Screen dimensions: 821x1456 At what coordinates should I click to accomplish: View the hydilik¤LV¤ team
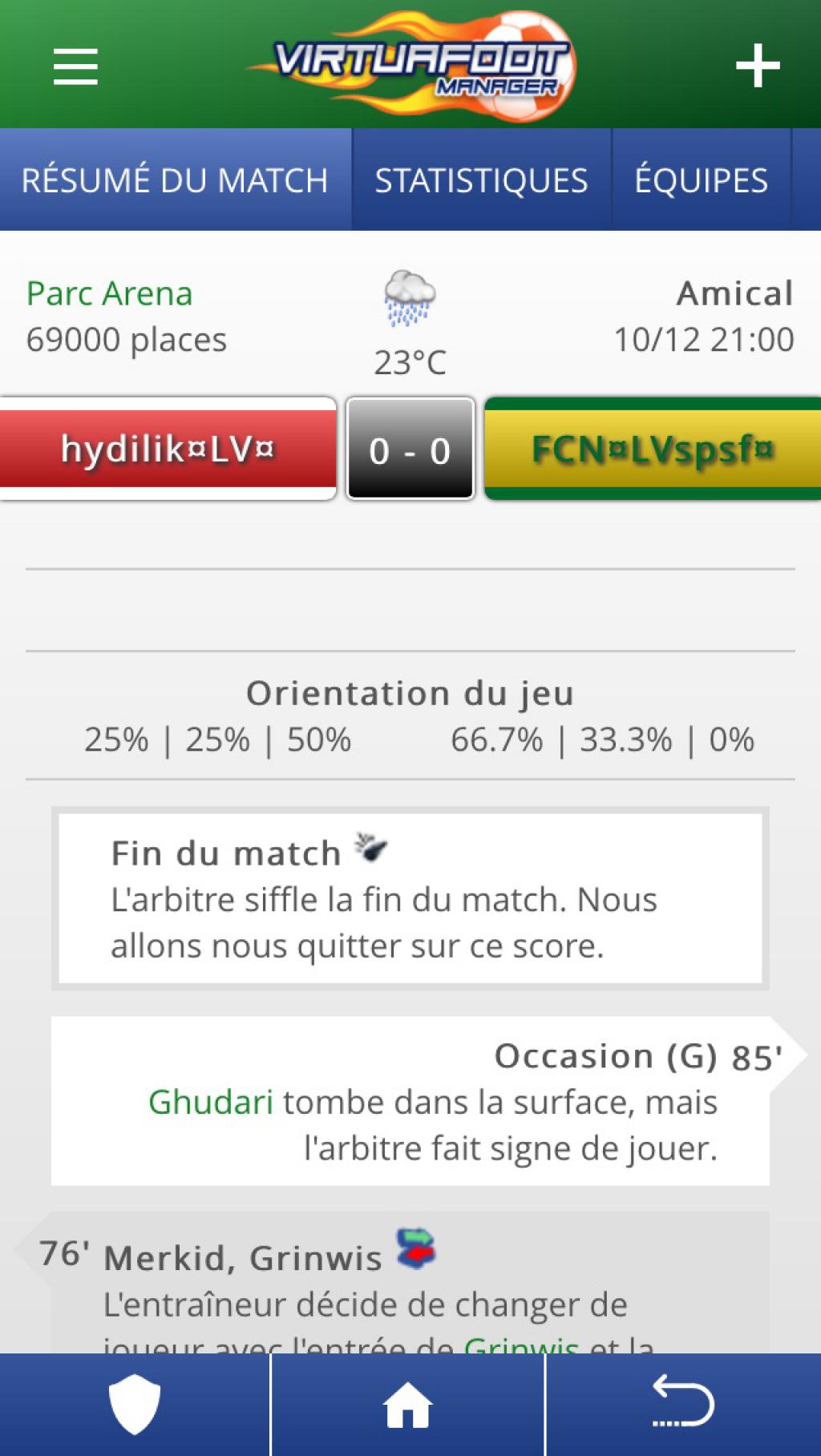(x=168, y=449)
